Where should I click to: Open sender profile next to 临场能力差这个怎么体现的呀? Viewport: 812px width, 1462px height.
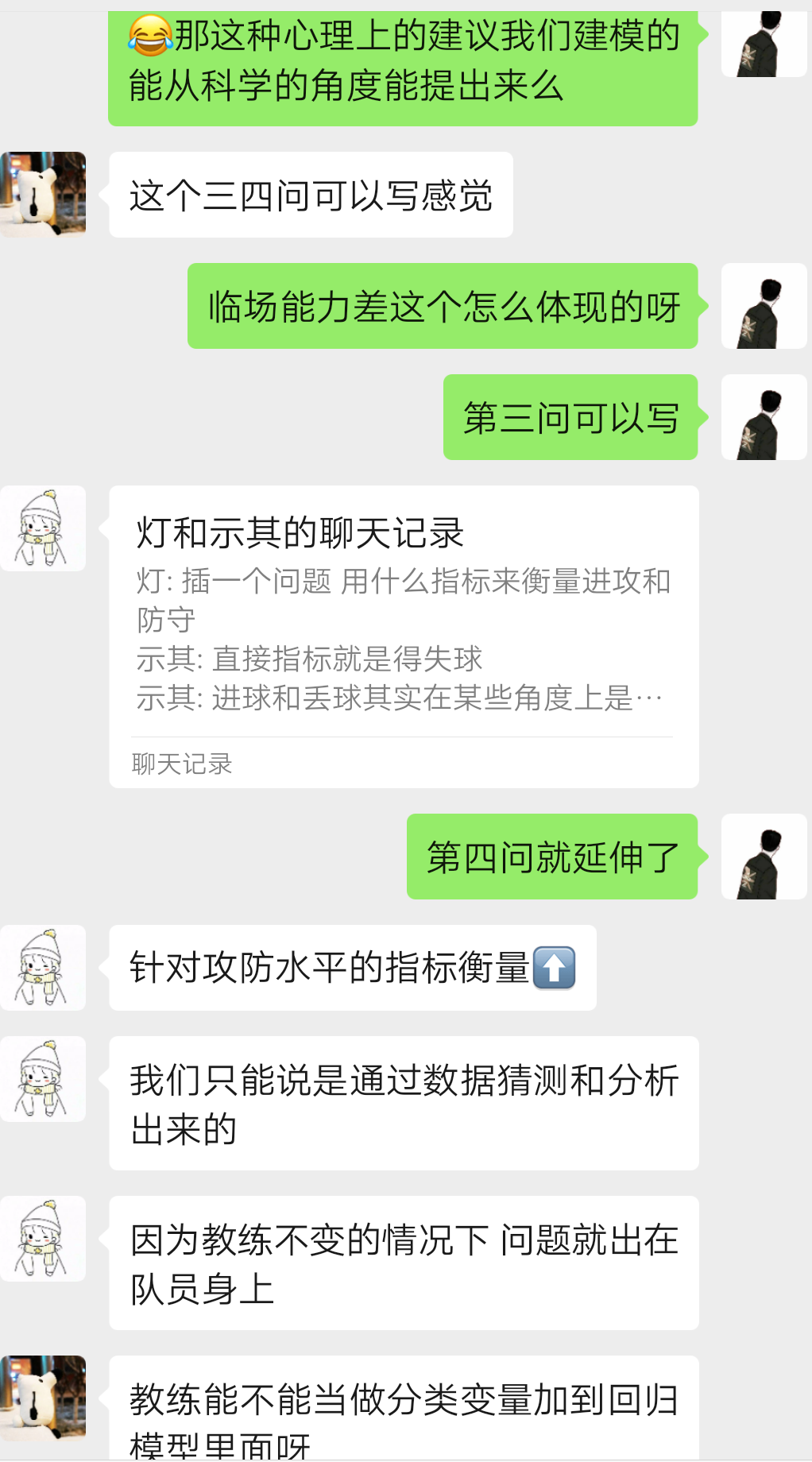click(x=764, y=306)
